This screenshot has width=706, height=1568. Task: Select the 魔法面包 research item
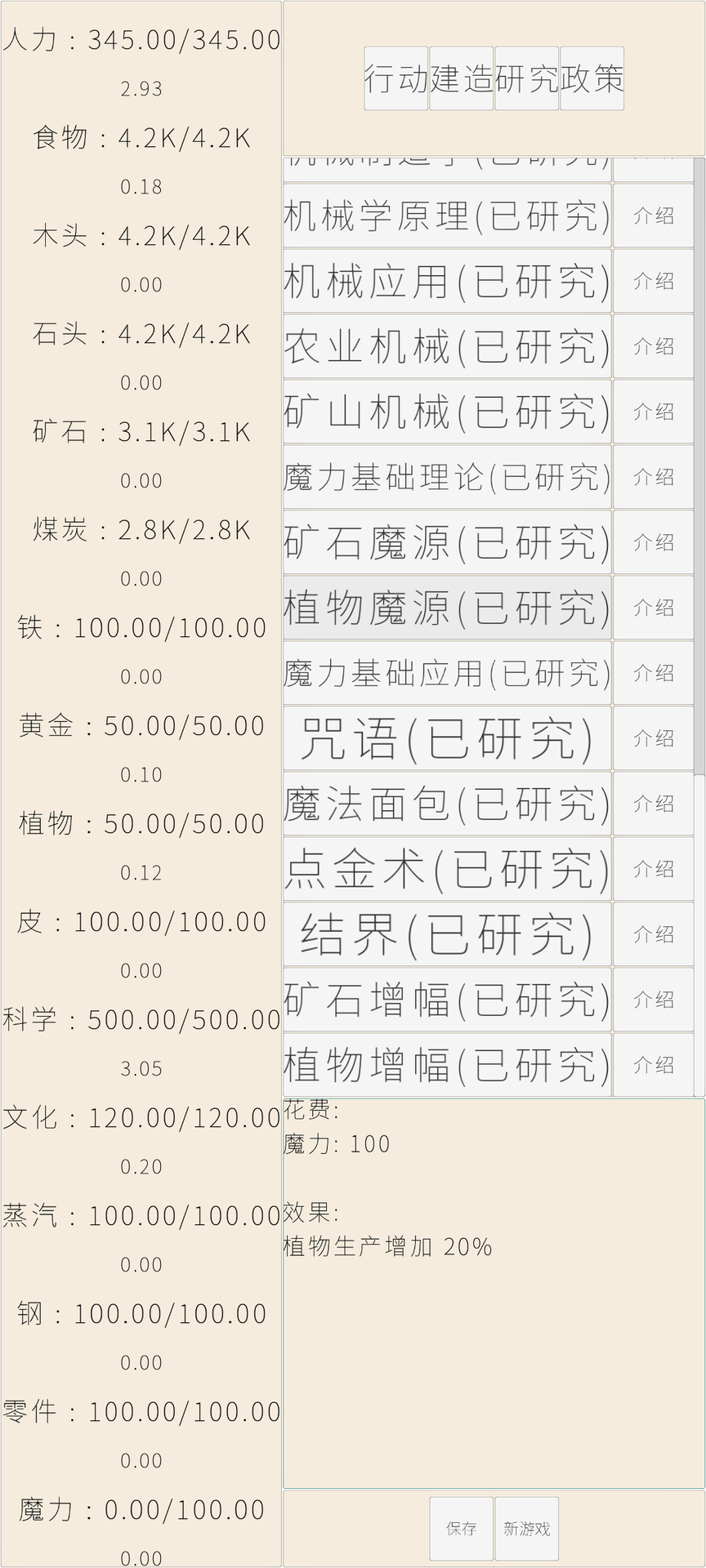[x=446, y=804]
